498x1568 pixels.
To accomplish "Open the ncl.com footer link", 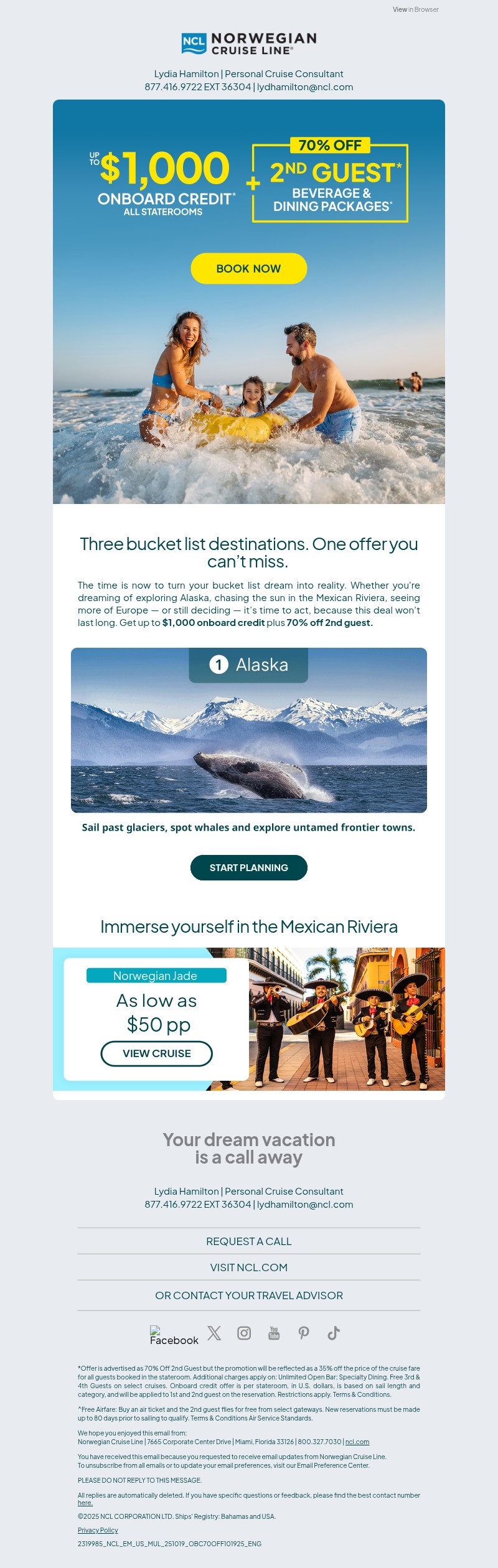I will click(357, 1442).
